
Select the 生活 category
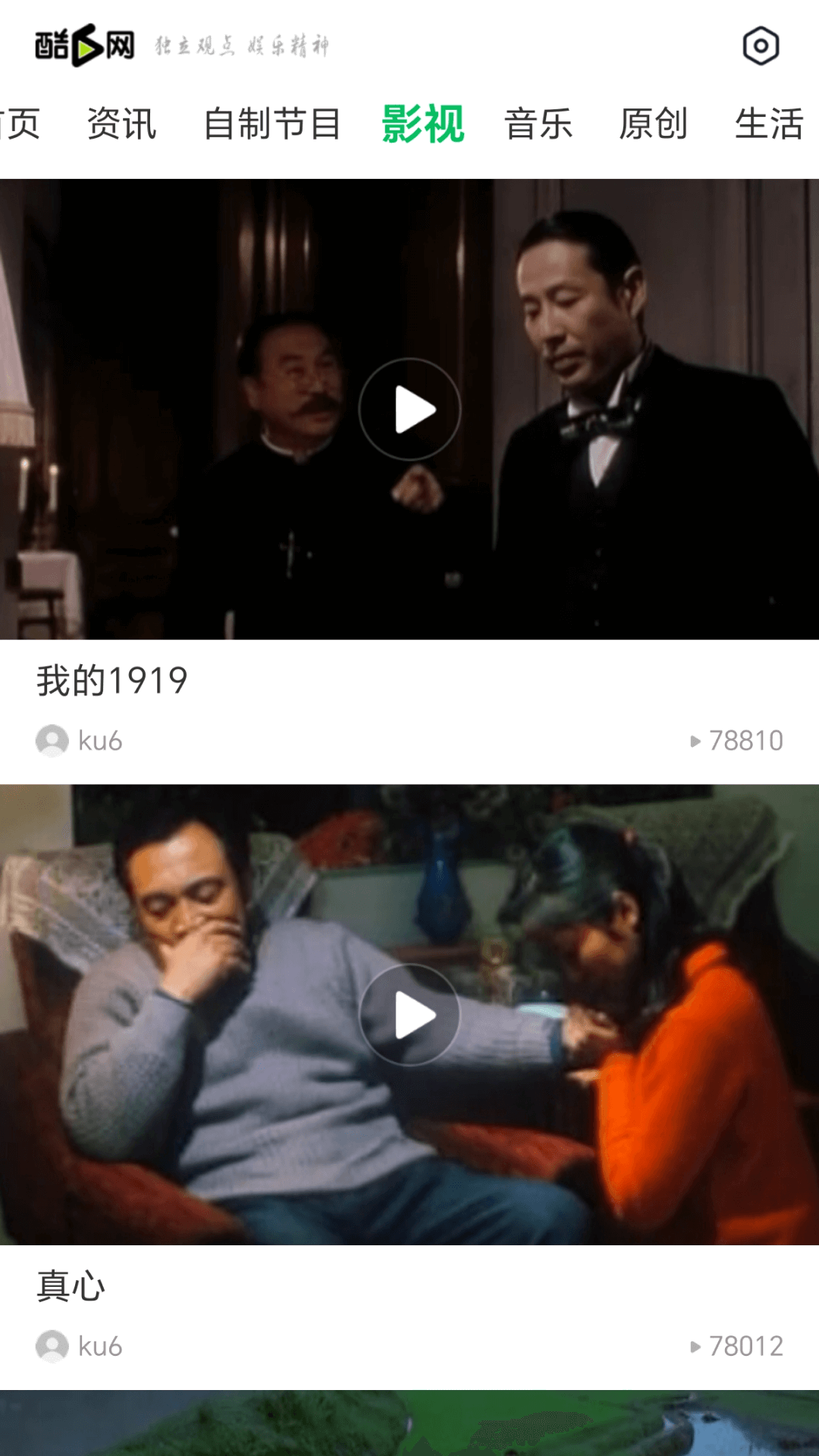tap(770, 124)
